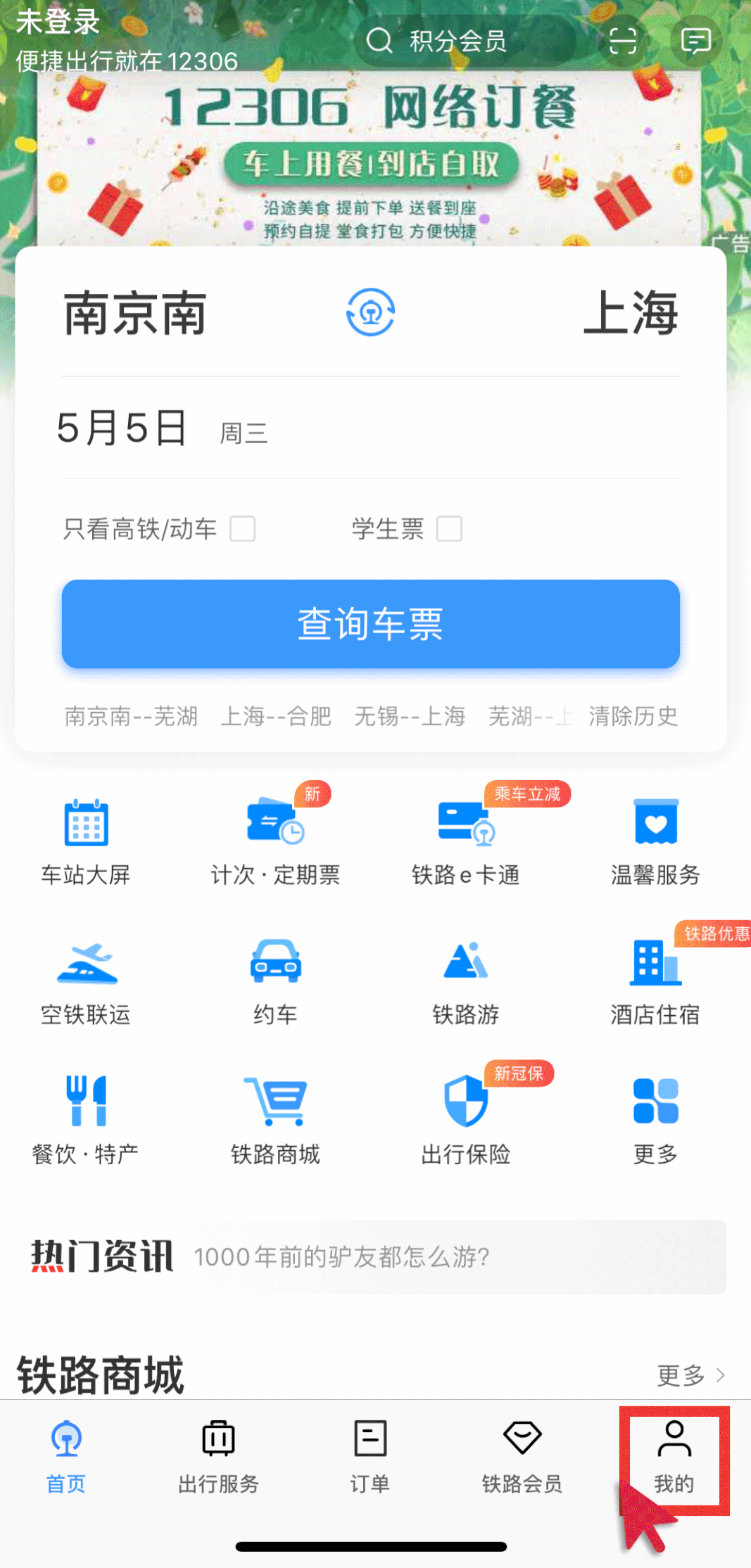Open the QR code scanner
This screenshot has width=751, height=1568.
(x=623, y=41)
